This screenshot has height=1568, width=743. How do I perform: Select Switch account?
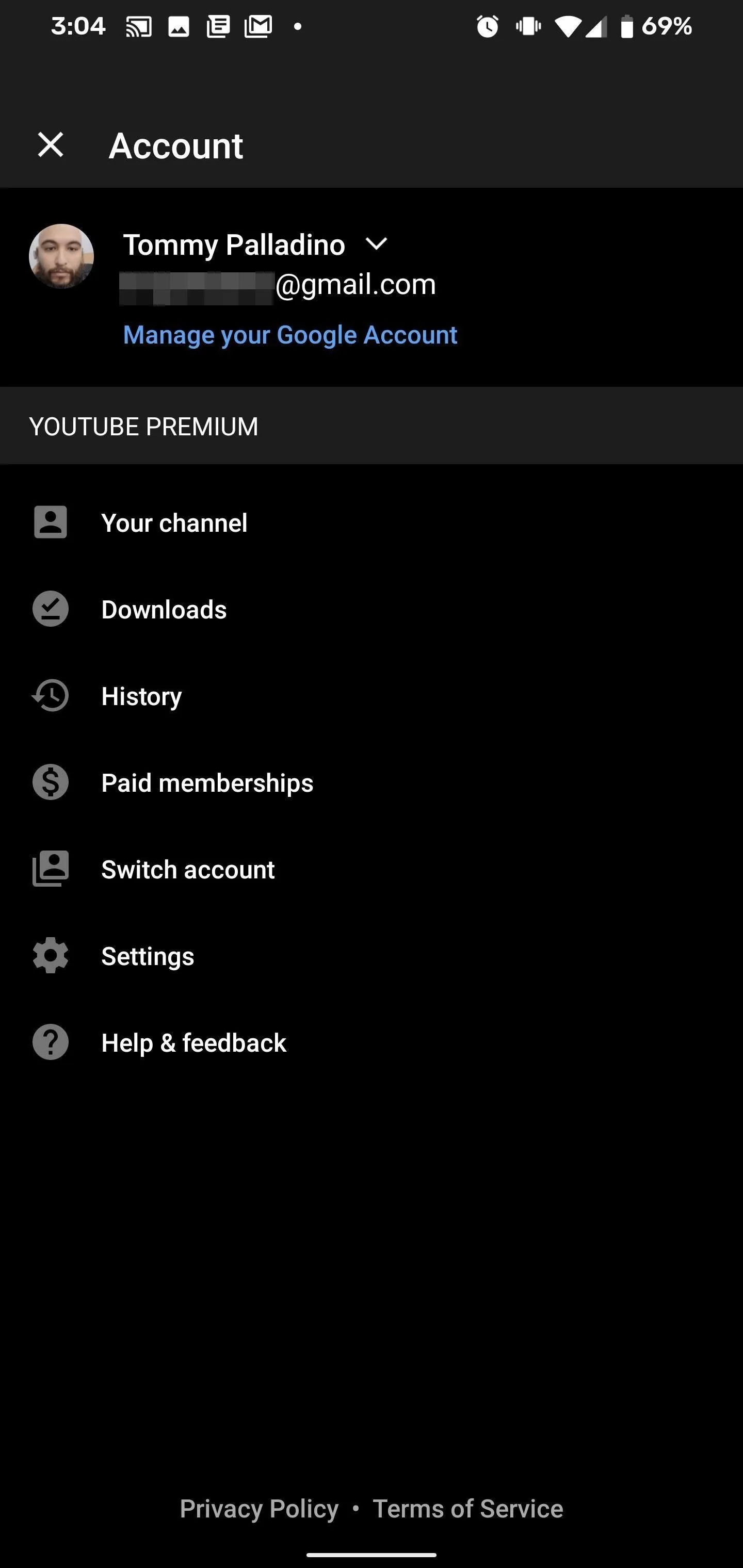(372, 869)
